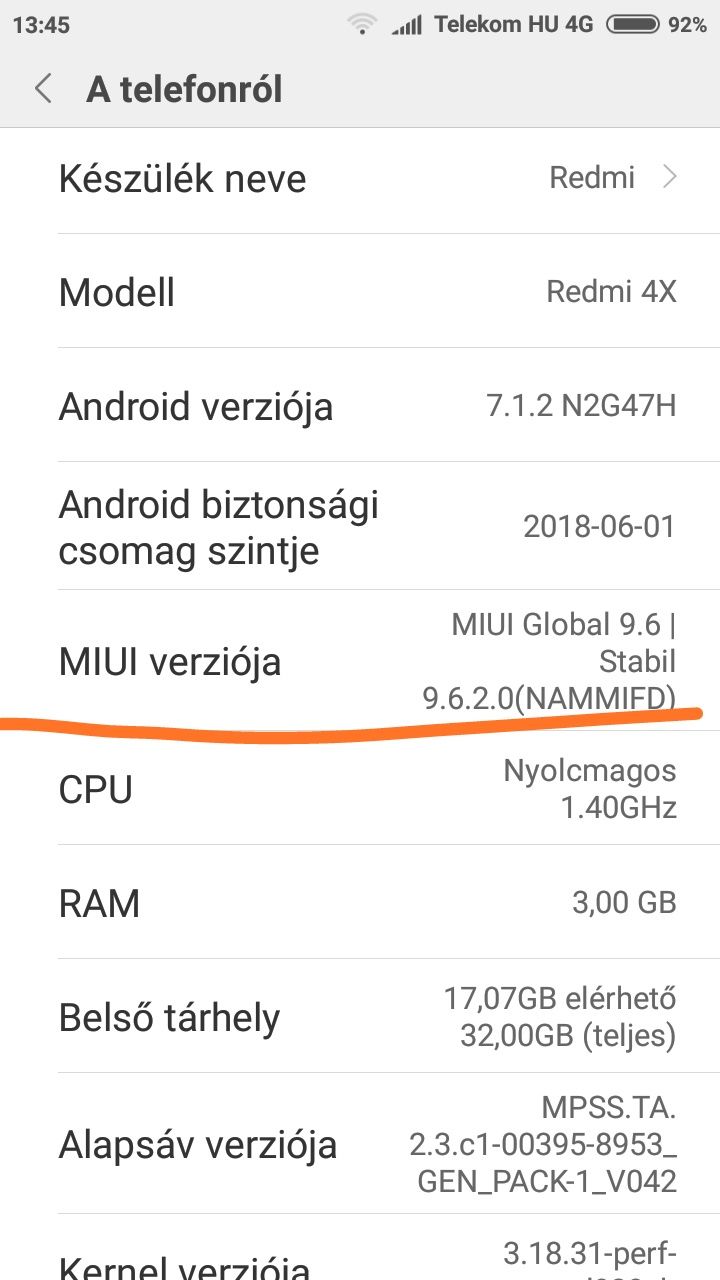Tap the RAM row
The image size is (720, 1280).
coord(360,902)
